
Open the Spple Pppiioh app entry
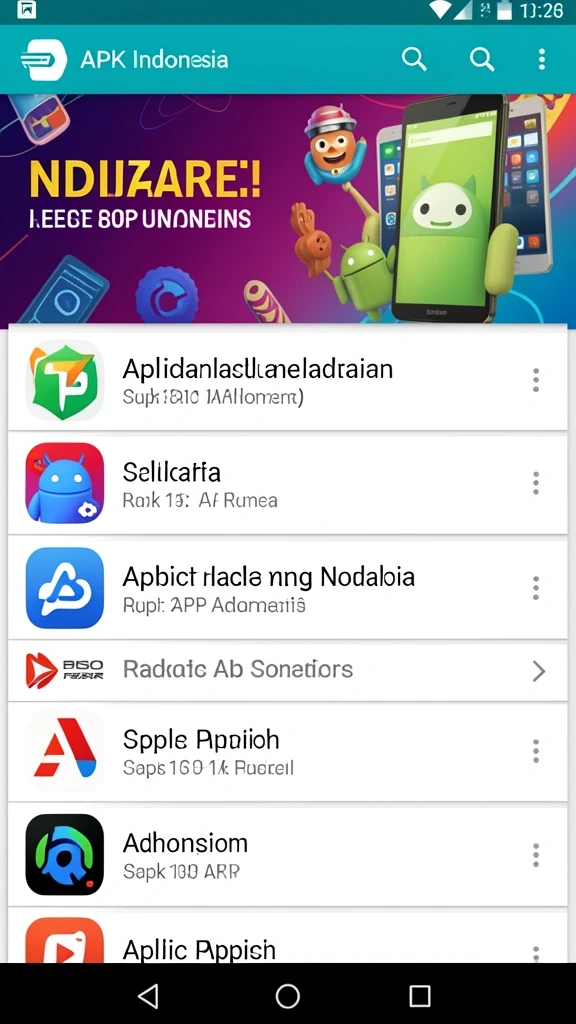[x=287, y=752]
